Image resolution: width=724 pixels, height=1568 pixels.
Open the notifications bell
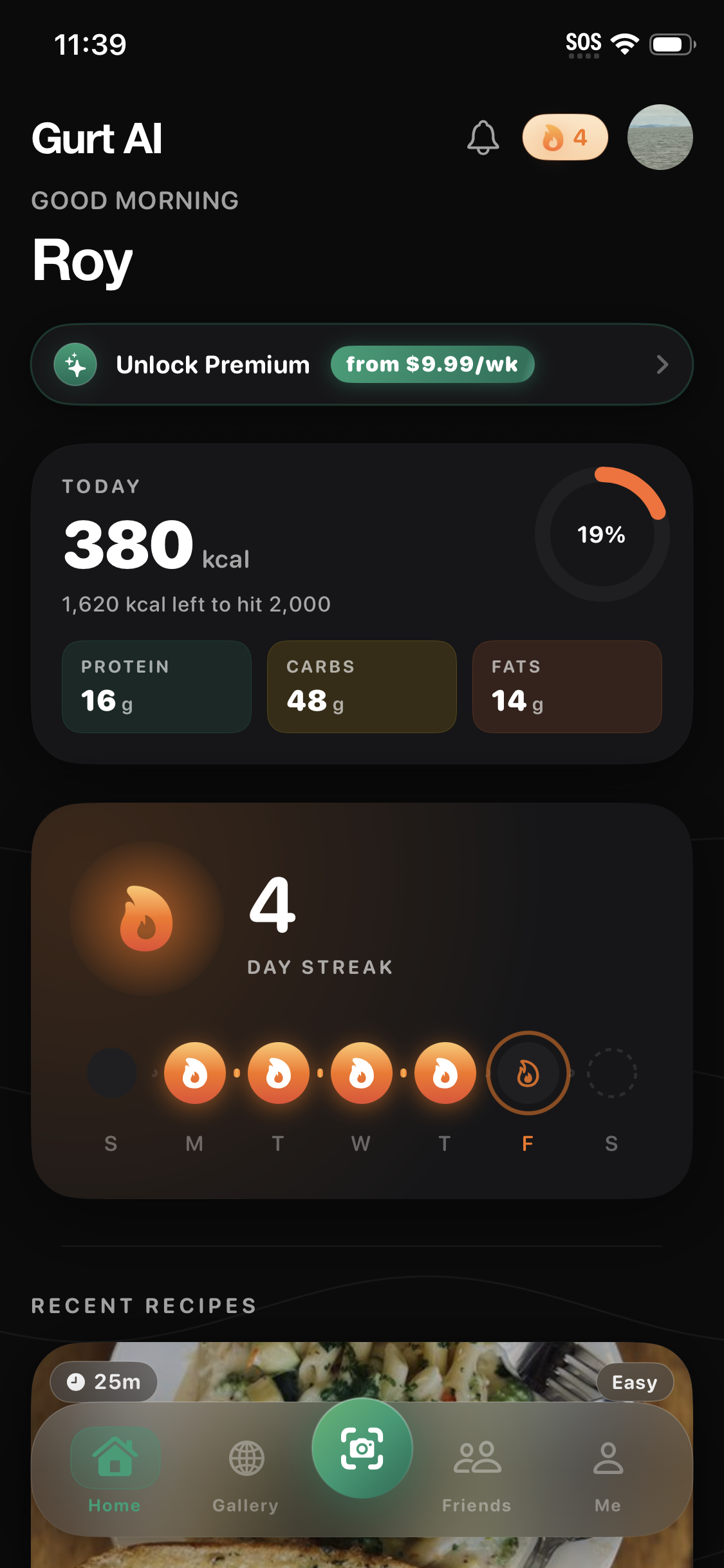tap(483, 138)
